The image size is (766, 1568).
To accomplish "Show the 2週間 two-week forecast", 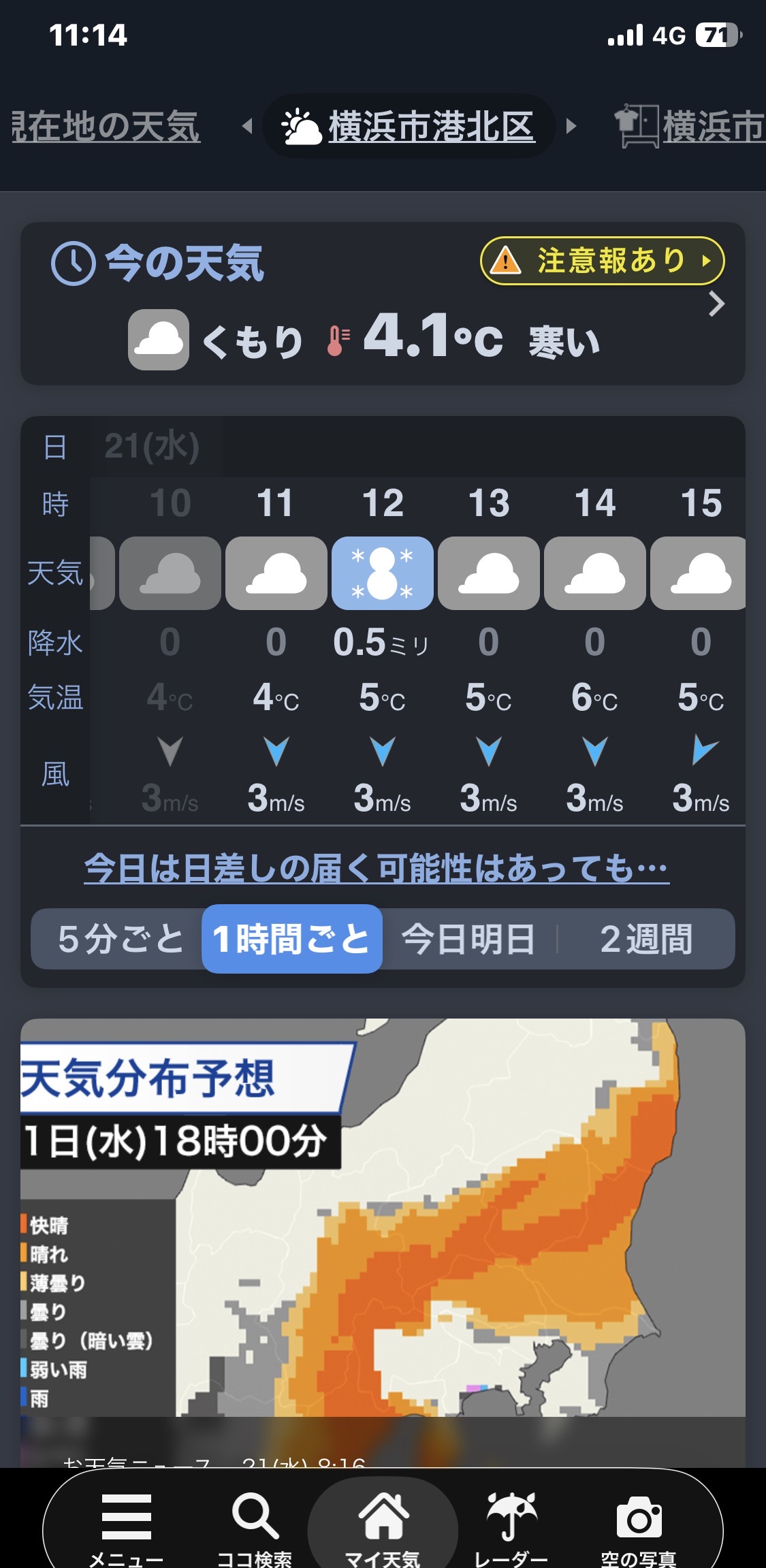I will click(645, 939).
